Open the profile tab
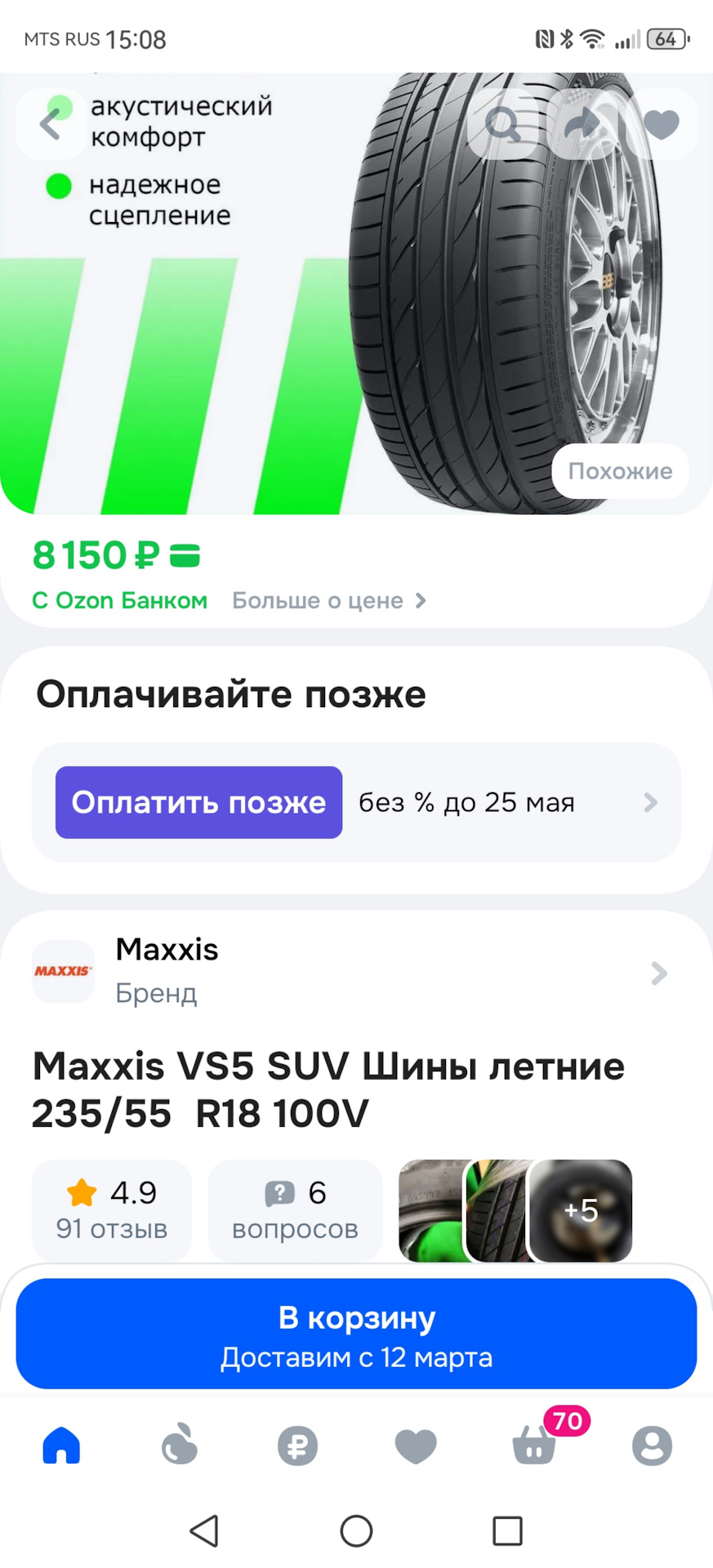 (x=652, y=1445)
